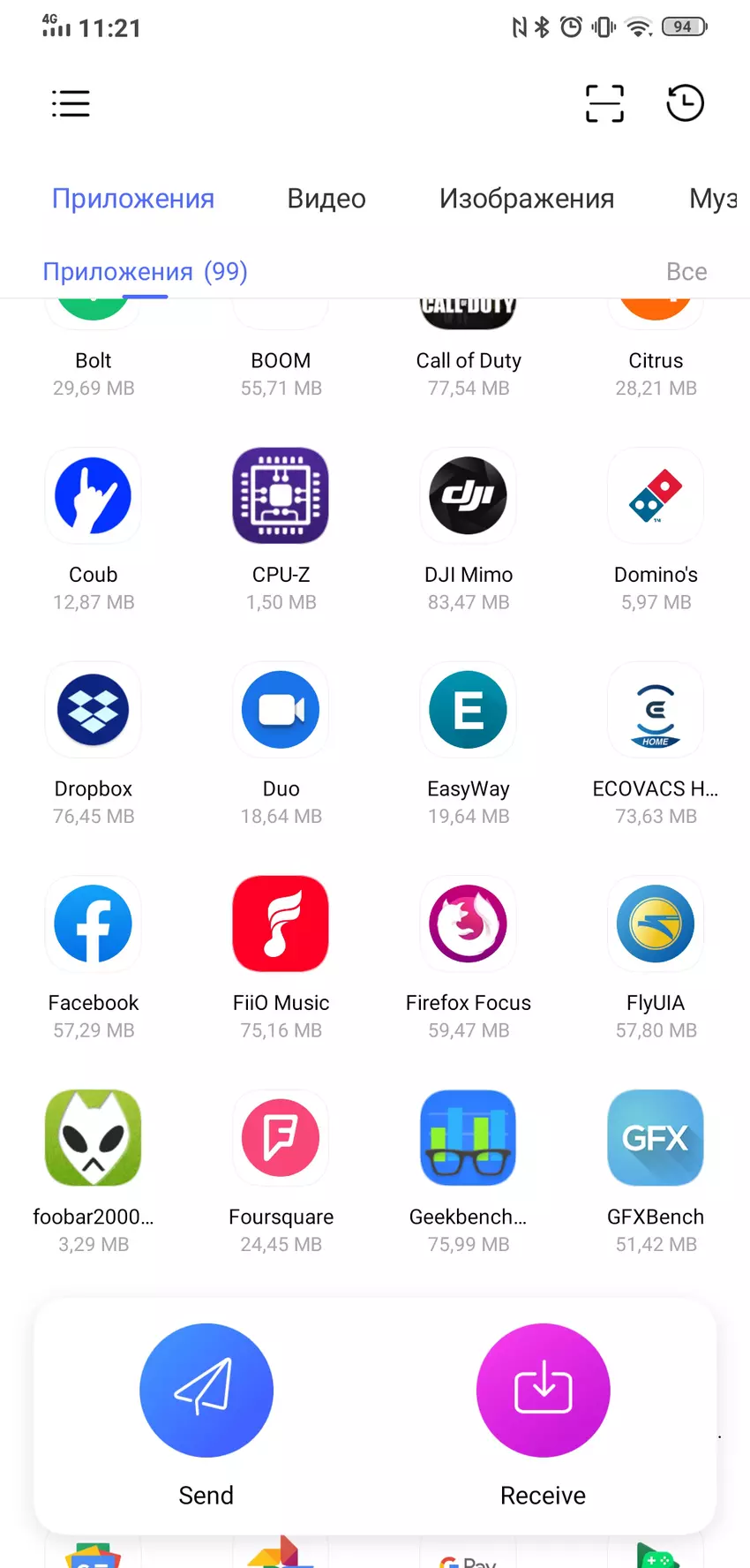The image size is (750, 1568).
Task: Select the CPU-Z app
Action: 281,496
